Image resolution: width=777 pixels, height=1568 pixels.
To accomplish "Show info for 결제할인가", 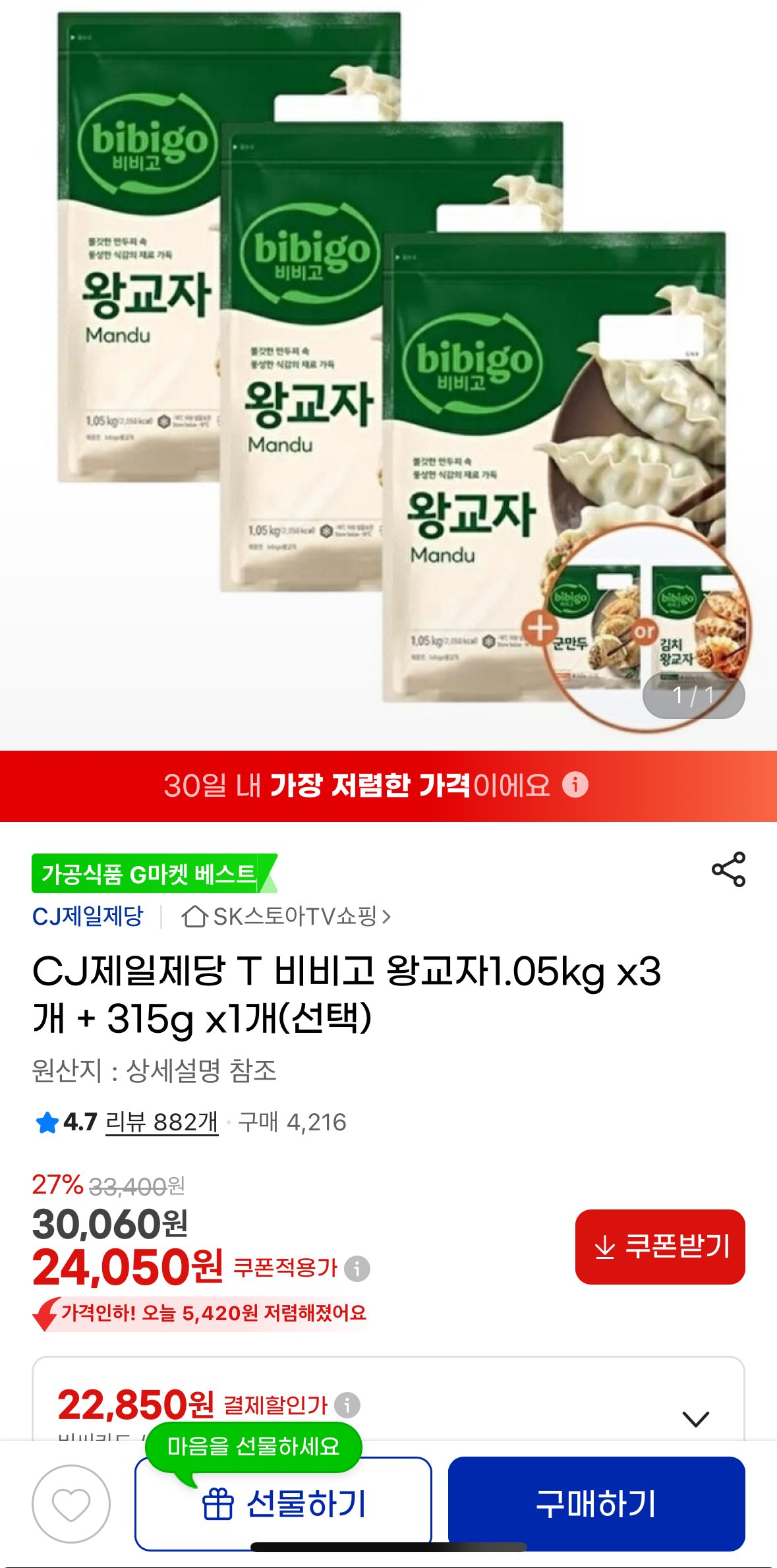I will click(347, 1405).
